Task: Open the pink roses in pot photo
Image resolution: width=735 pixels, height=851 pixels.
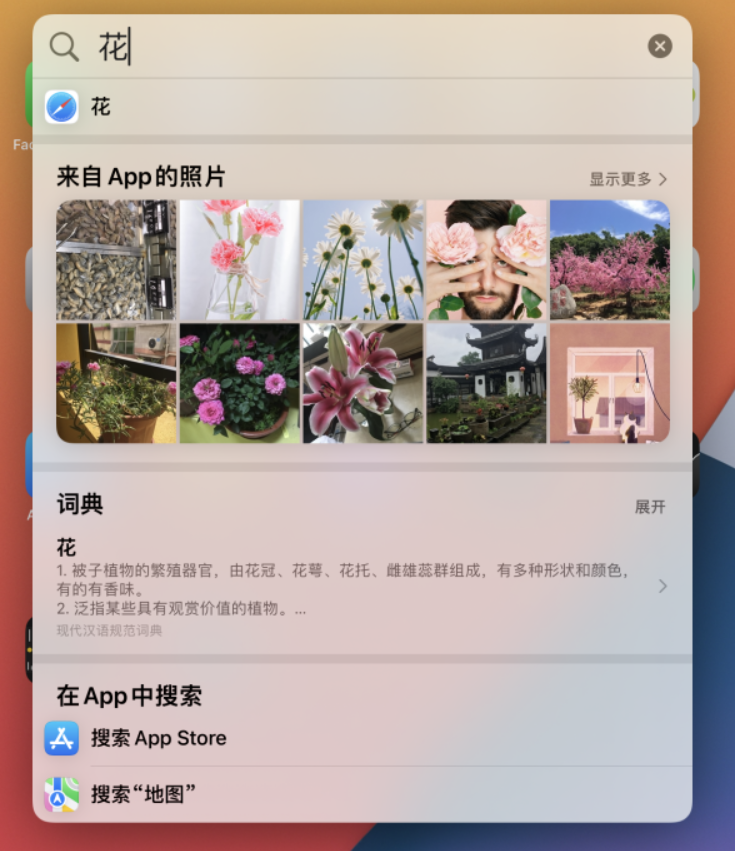Action: 239,383
